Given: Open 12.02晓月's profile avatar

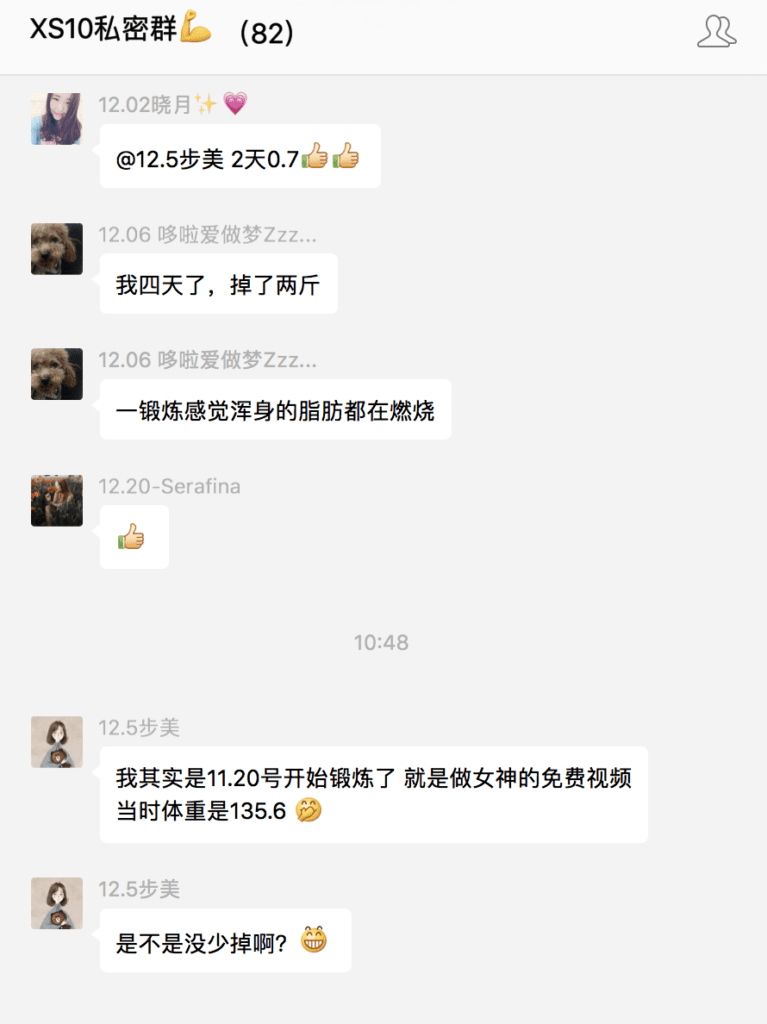Looking at the screenshot, I should point(57,119).
